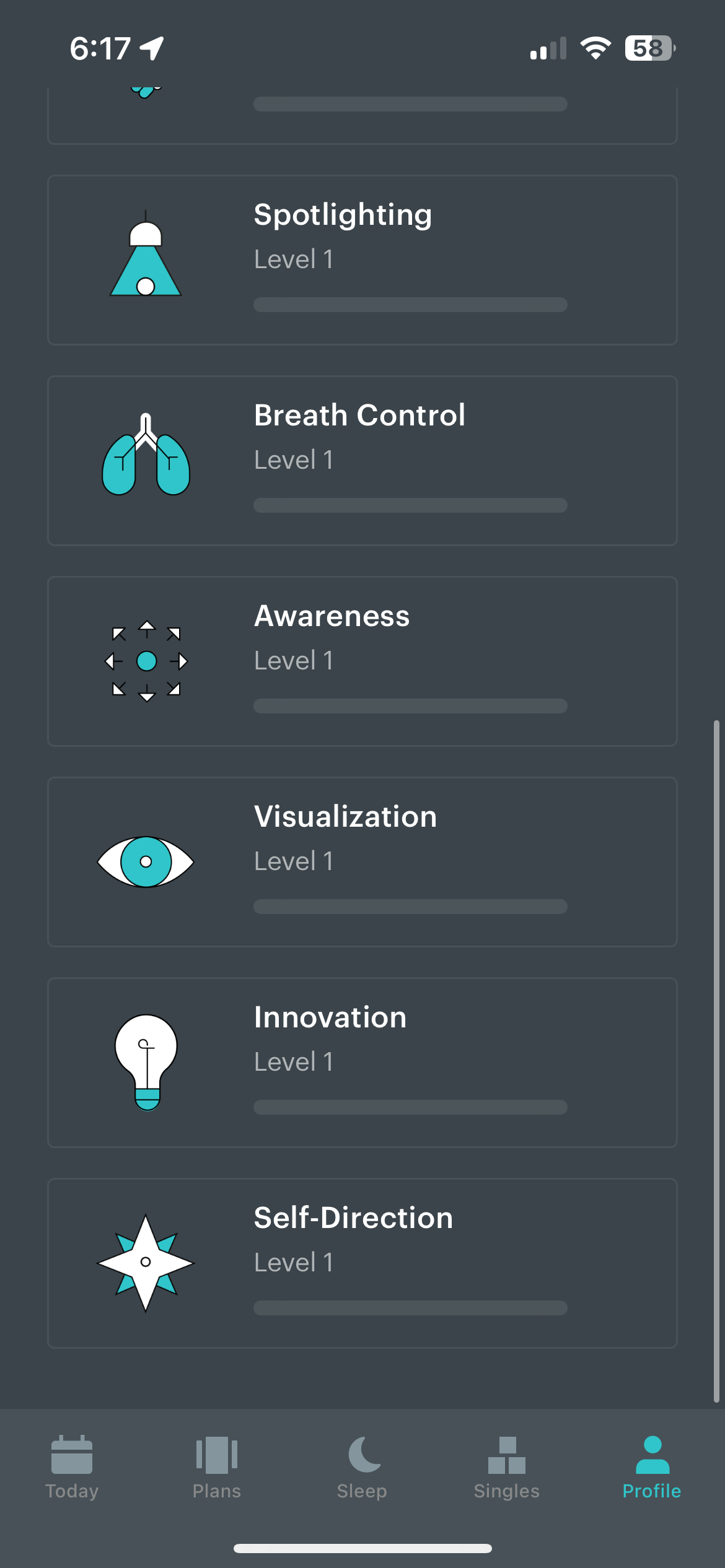View the Awareness skill details
Viewport: 725px width, 1568px height.
click(x=362, y=661)
